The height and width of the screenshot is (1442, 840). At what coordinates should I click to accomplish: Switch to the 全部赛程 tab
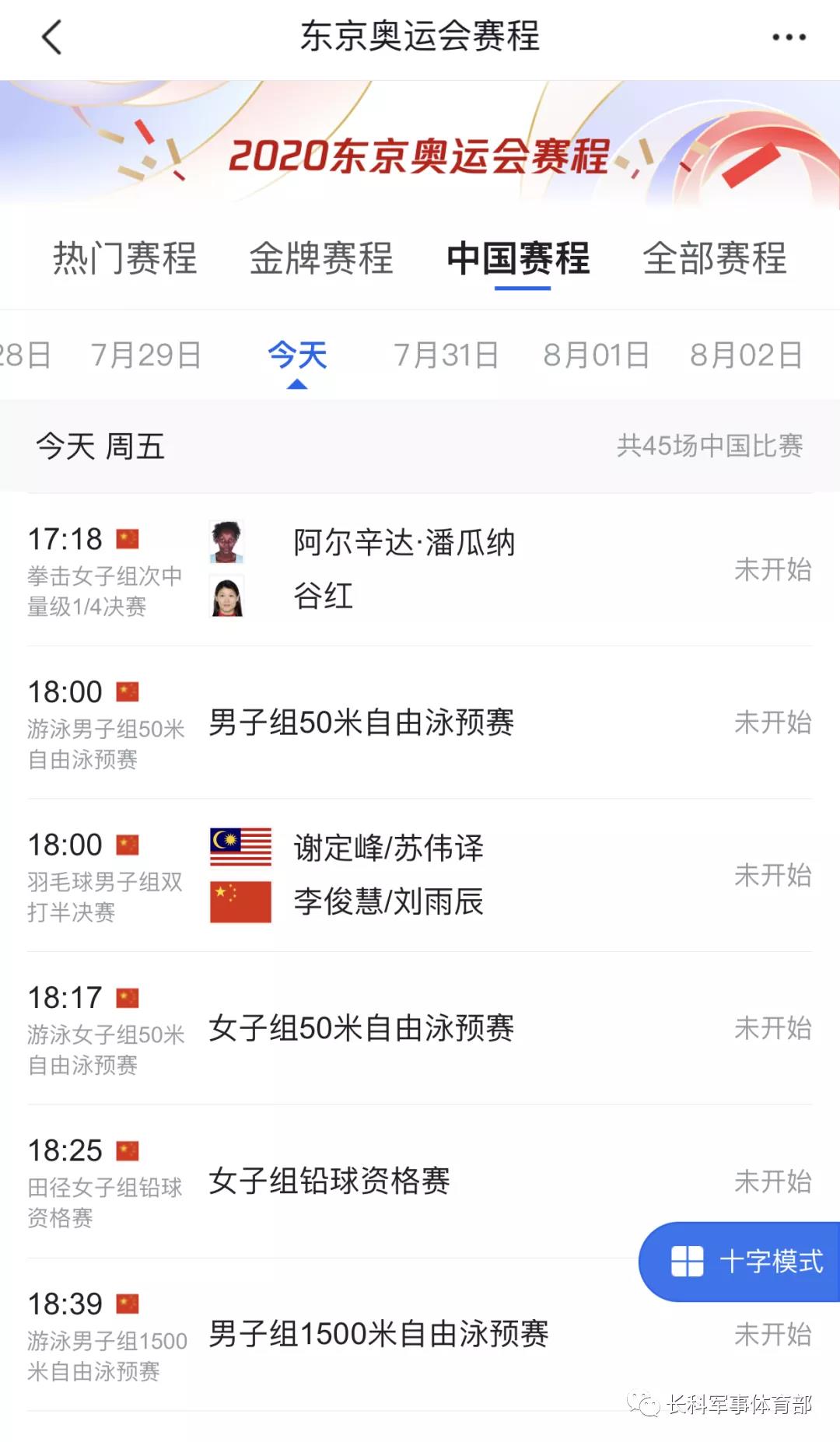[714, 258]
